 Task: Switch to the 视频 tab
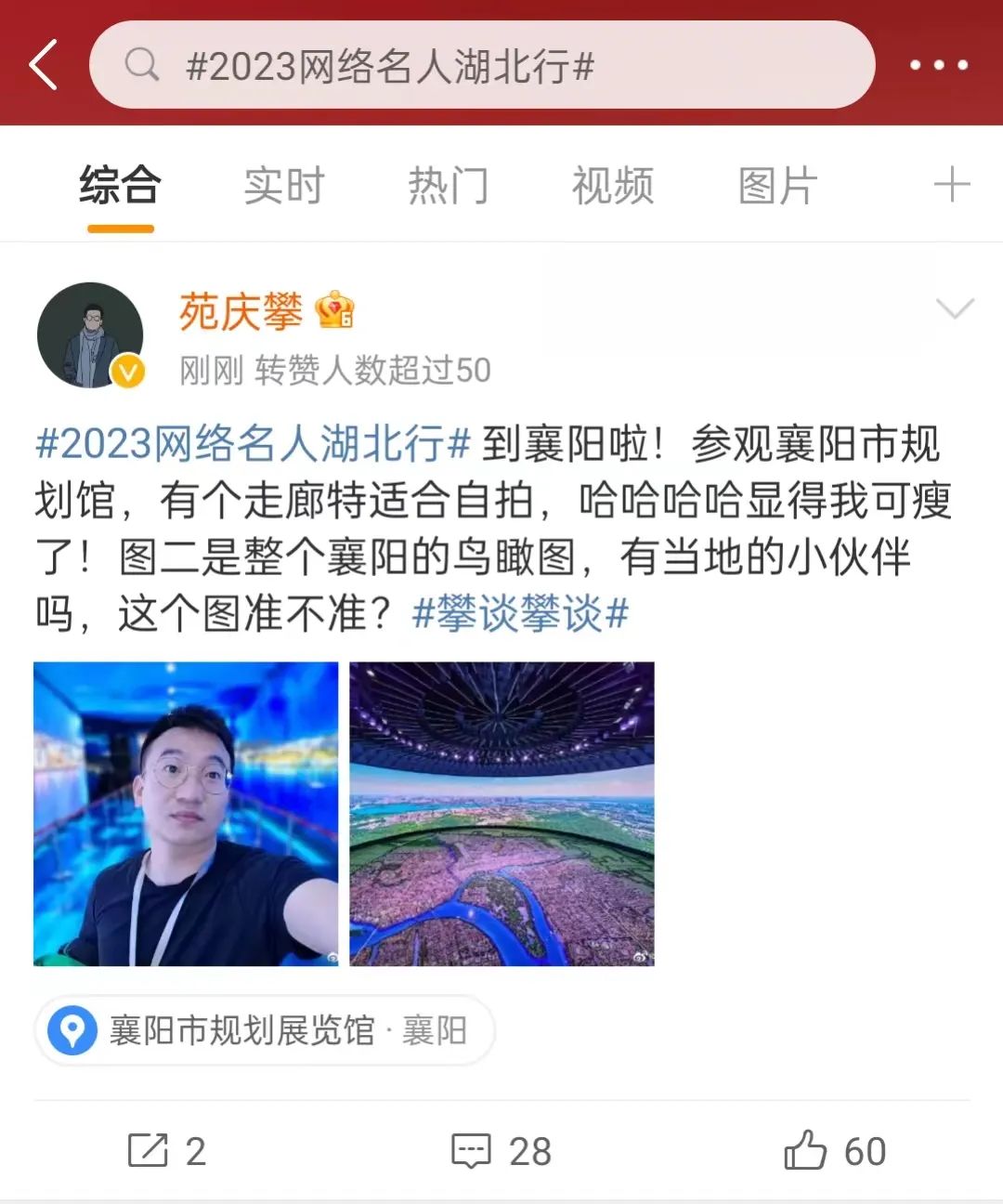tap(612, 186)
